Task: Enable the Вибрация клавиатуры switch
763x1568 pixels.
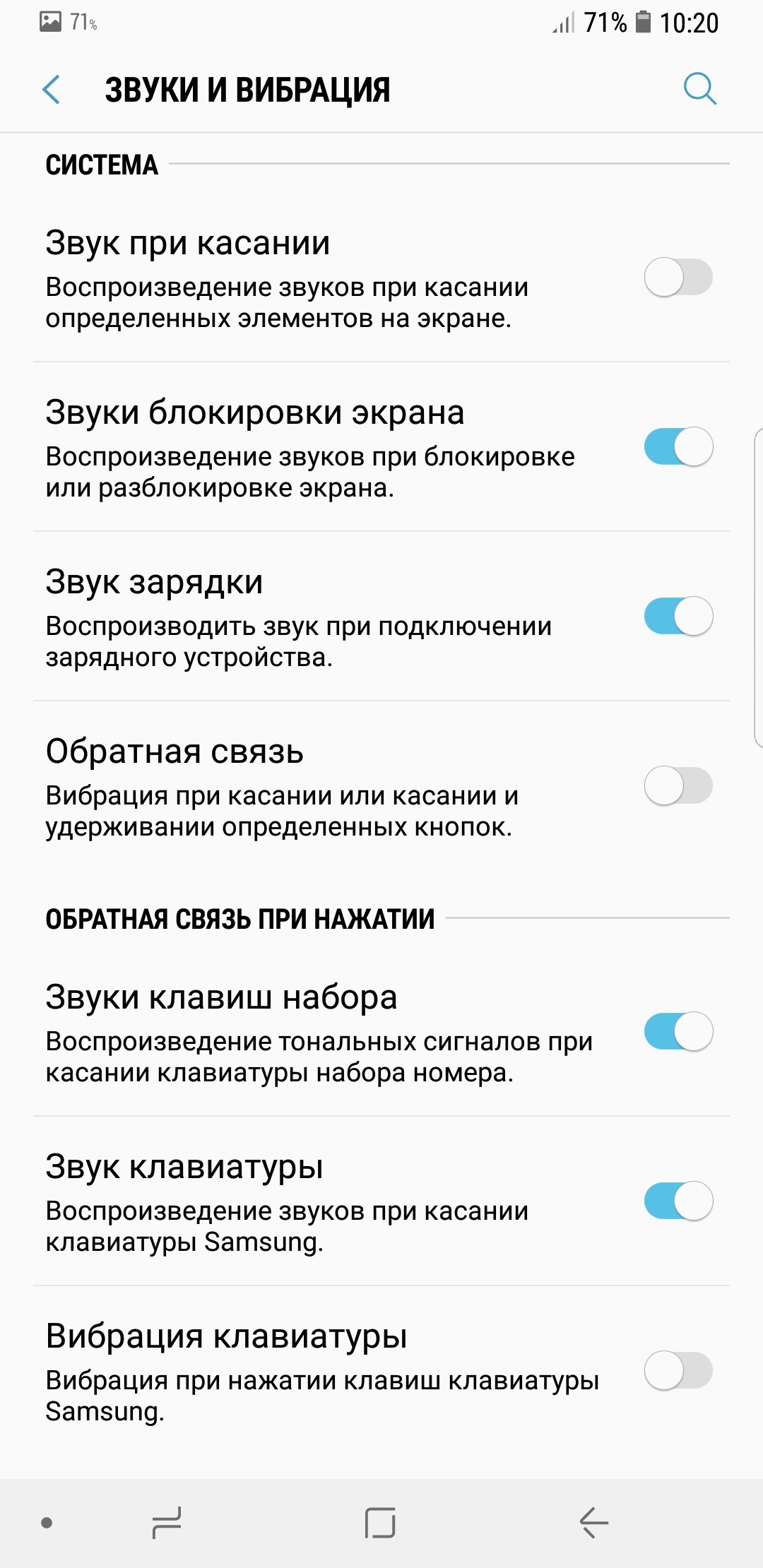Action: click(x=678, y=1370)
